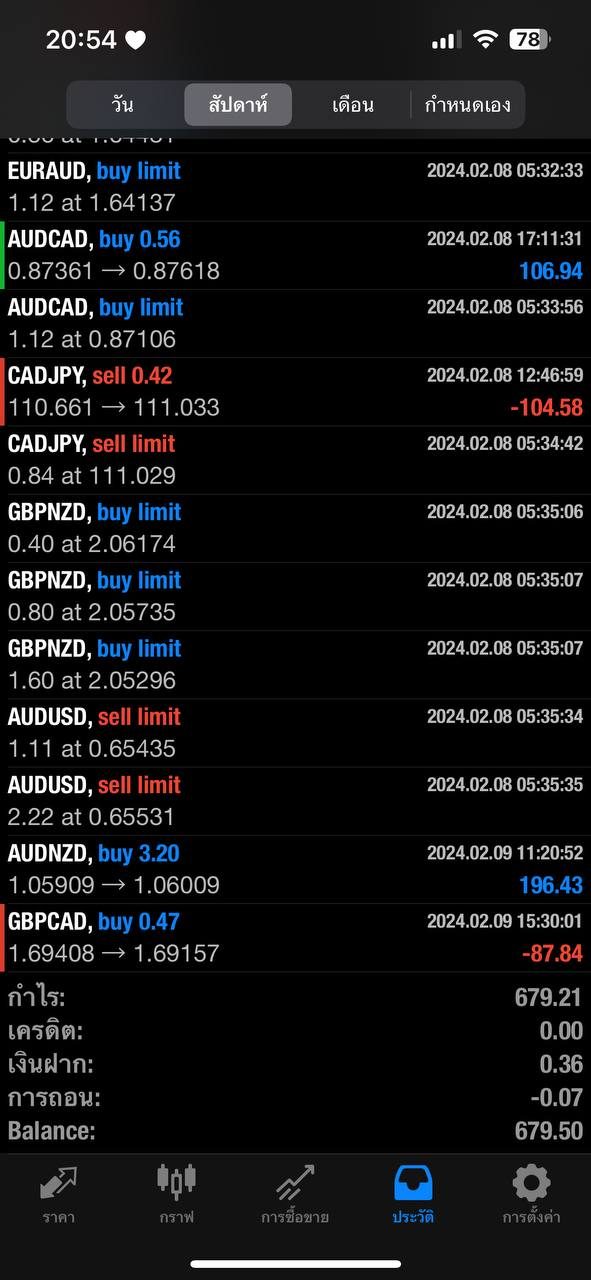Image resolution: width=591 pixels, height=1280 pixels.
Task: Open the GBPCAD buy 0.47 trade details
Action: pos(295,937)
